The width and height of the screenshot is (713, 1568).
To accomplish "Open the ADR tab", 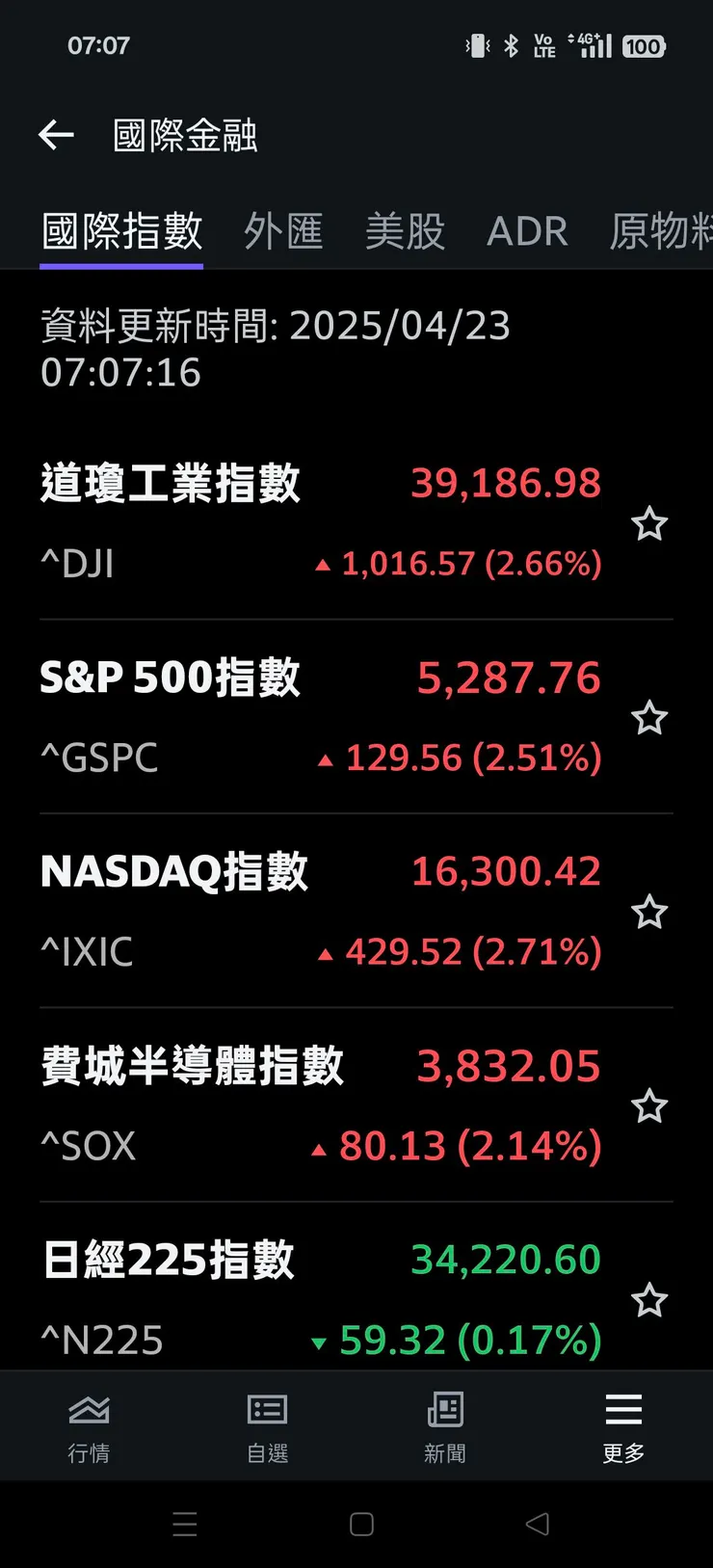I will coord(527,231).
